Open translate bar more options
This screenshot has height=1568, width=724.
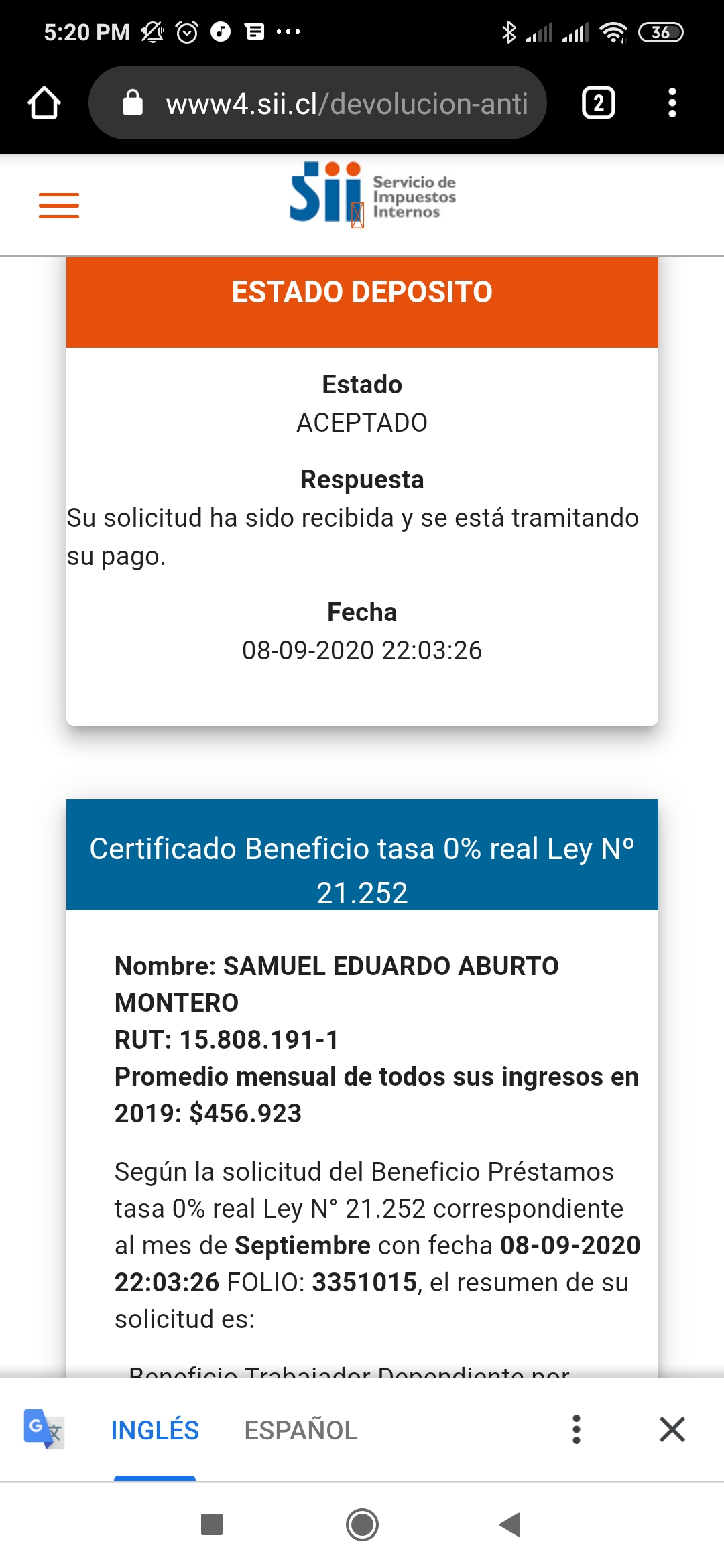click(x=577, y=1429)
